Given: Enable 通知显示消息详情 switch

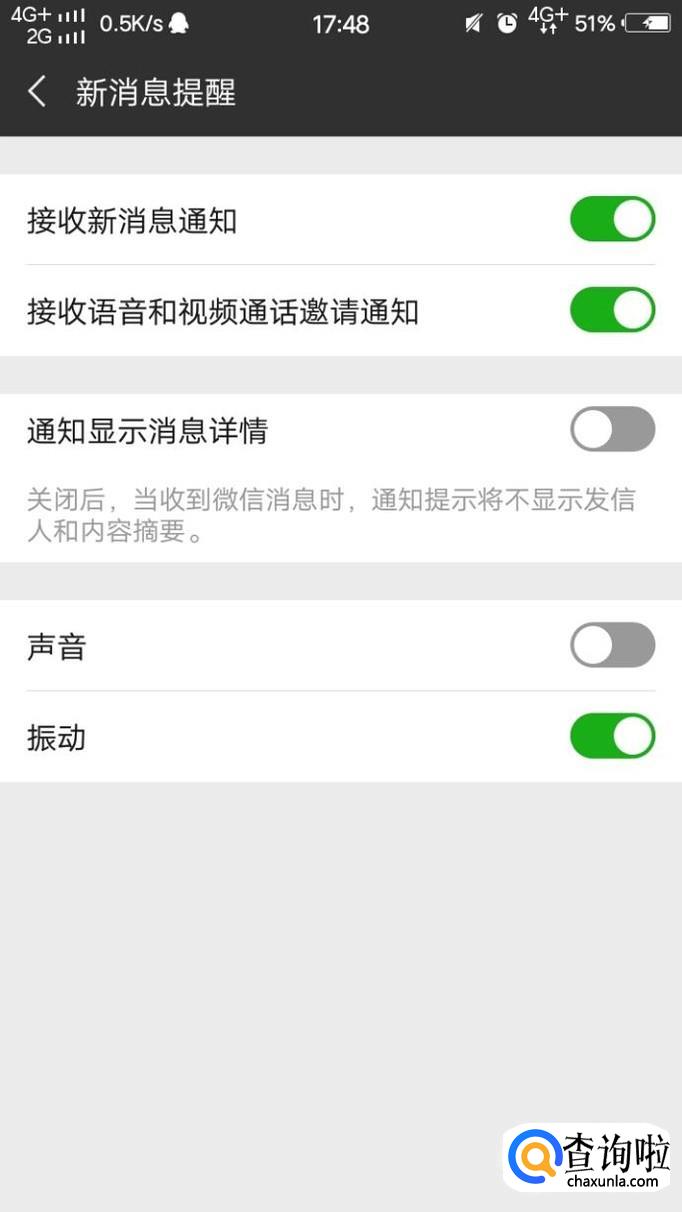Looking at the screenshot, I should (612, 430).
